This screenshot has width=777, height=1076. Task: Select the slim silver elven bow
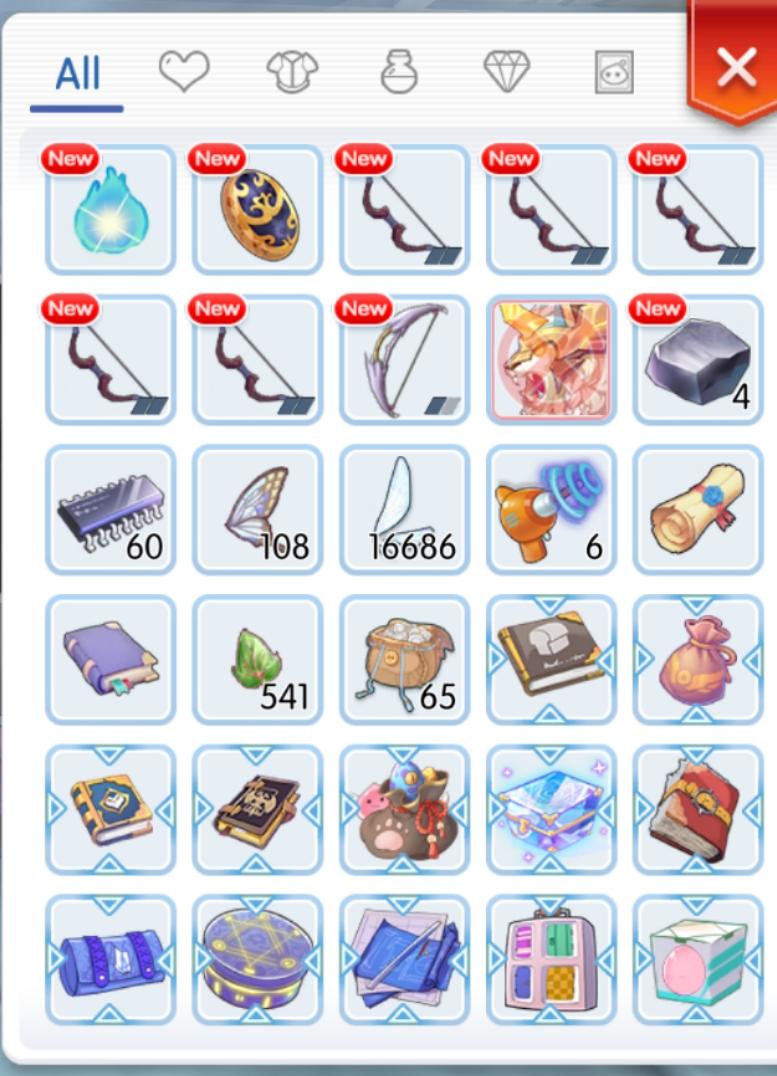pos(404,360)
